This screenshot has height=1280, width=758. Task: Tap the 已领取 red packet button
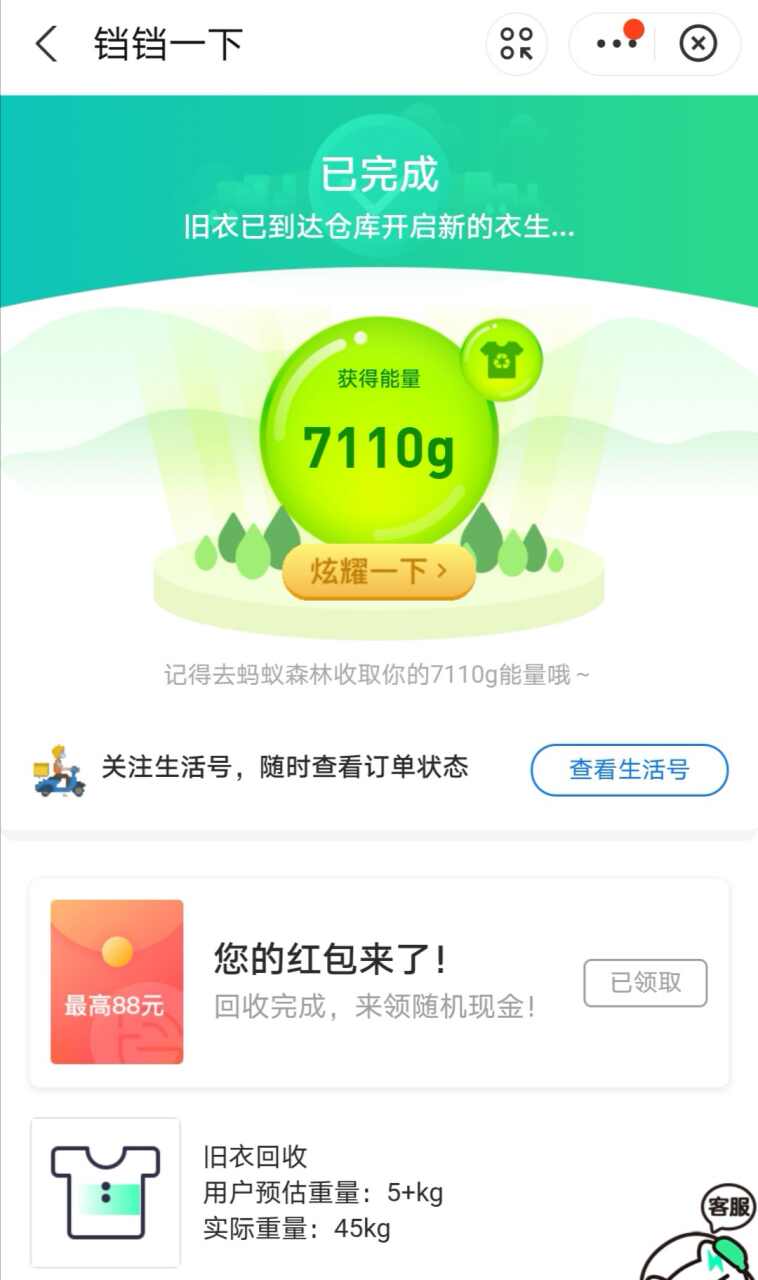click(645, 982)
